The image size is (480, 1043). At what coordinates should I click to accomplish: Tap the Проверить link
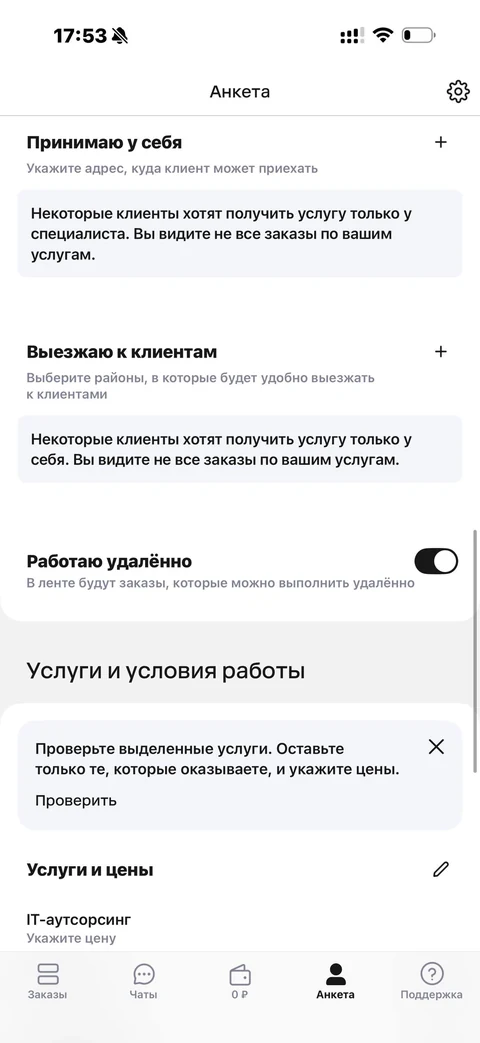[76, 800]
